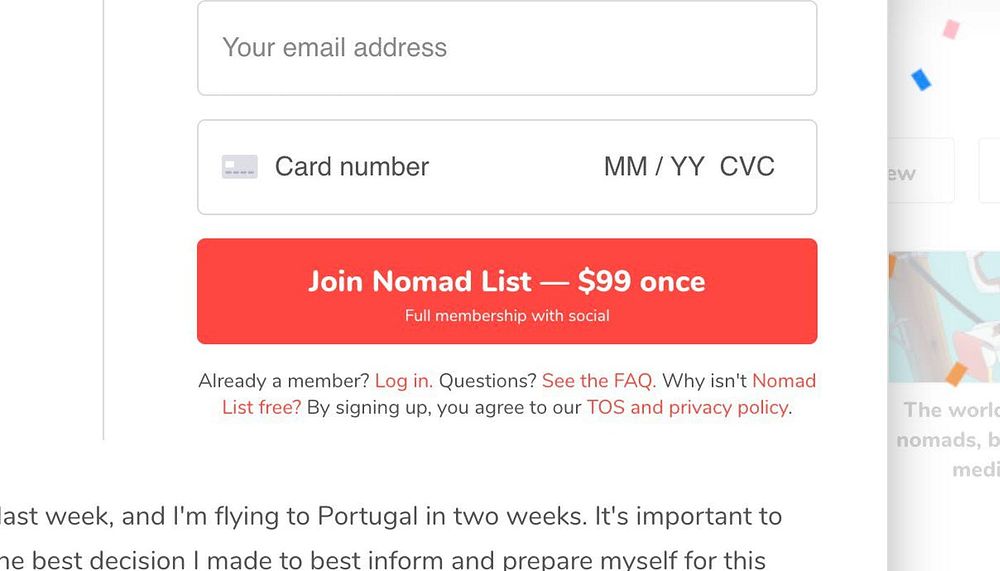Open the See the FAQ link

click(x=598, y=381)
